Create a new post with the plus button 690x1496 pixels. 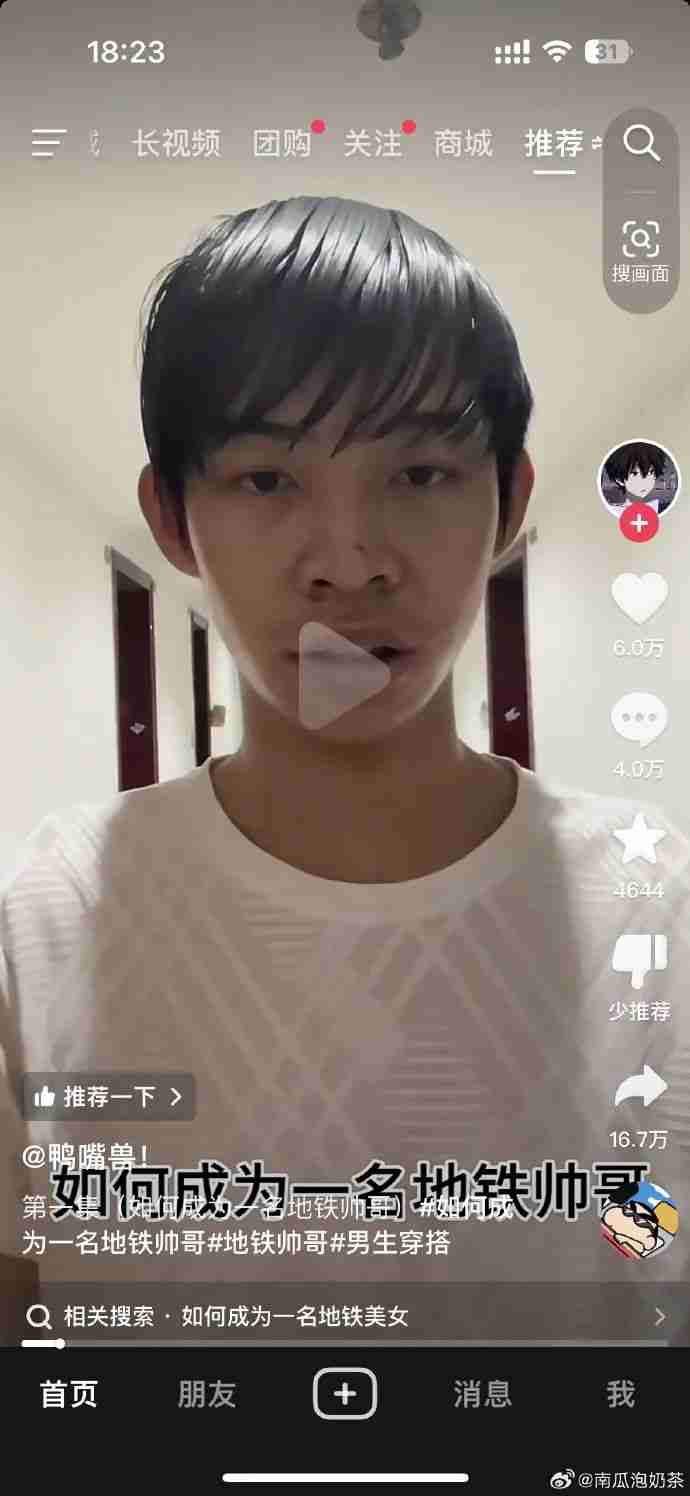[345, 1393]
